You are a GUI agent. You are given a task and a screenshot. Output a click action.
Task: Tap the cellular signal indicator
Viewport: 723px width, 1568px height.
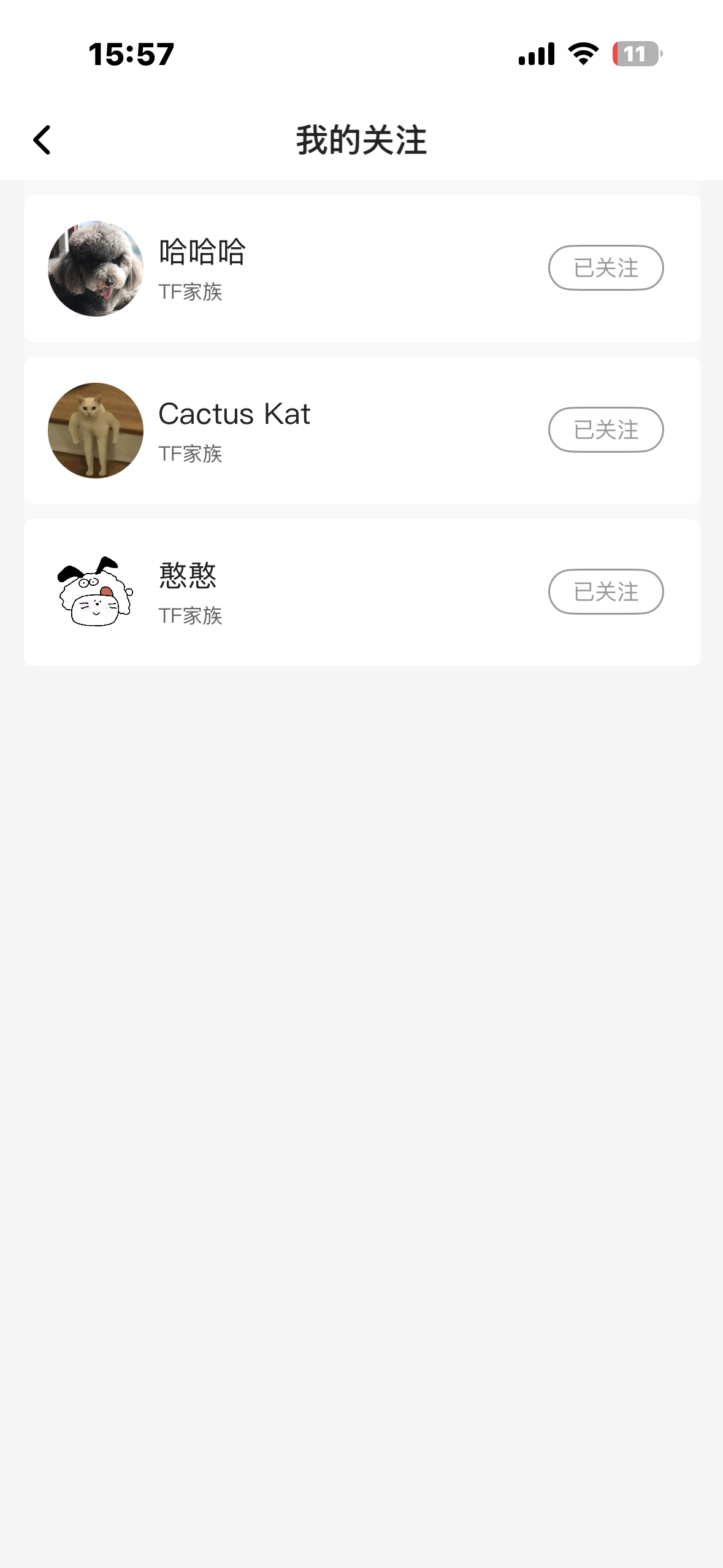coord(535,54)
